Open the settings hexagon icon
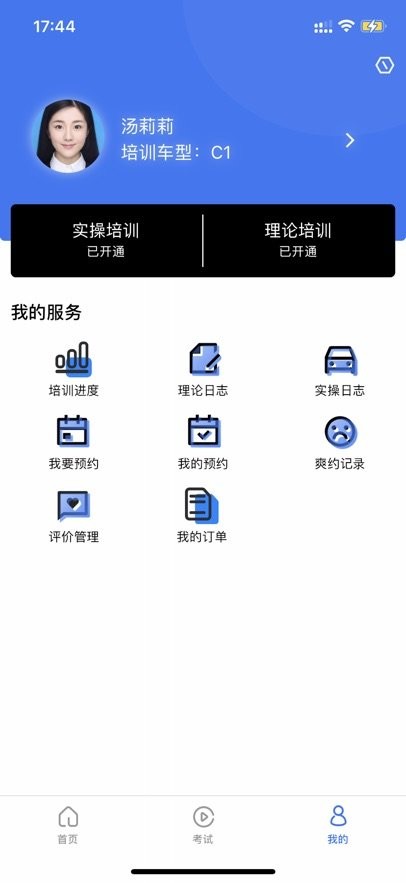 [385, 66]
